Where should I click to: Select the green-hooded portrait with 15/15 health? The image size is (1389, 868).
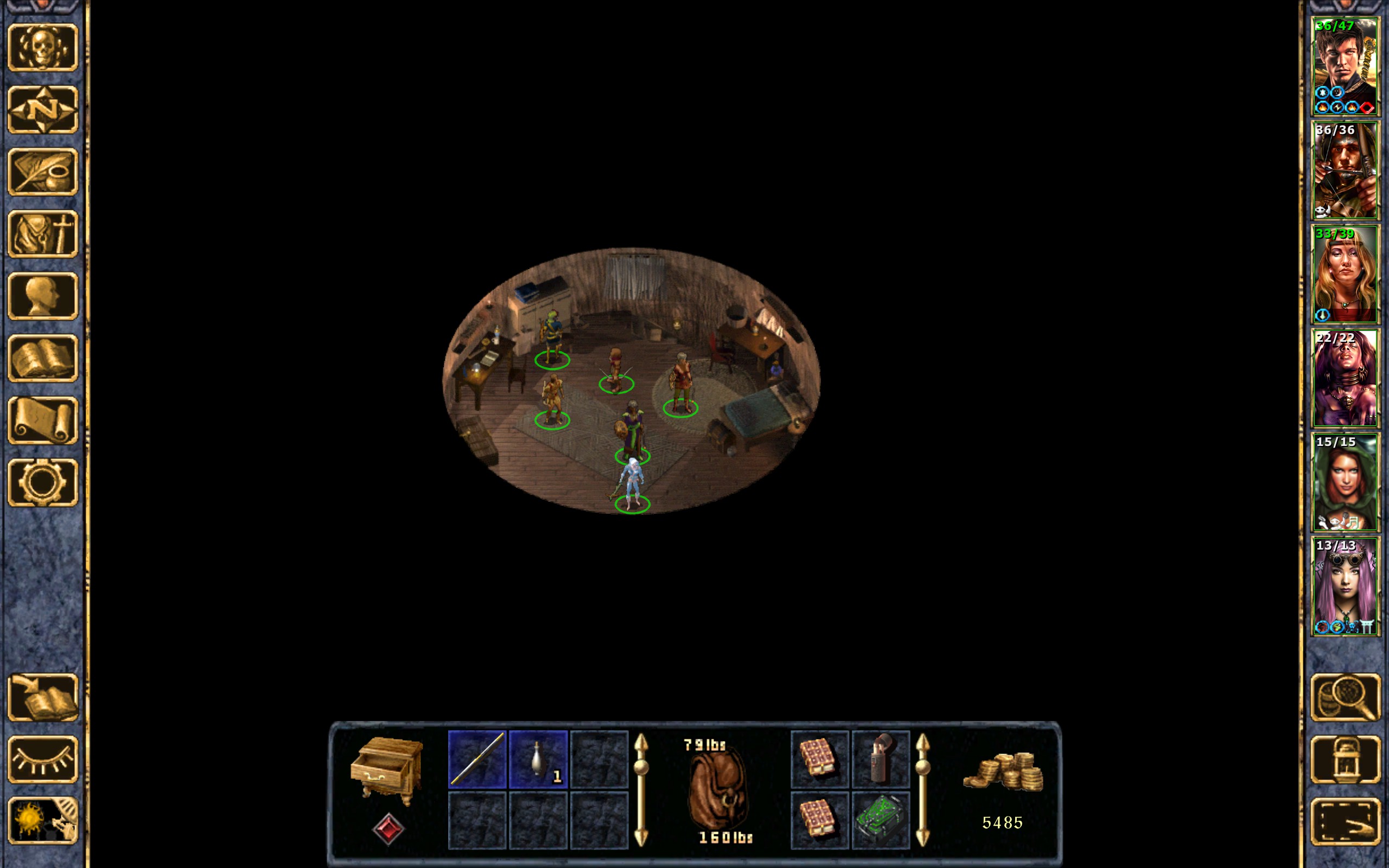pos(1345,482)
